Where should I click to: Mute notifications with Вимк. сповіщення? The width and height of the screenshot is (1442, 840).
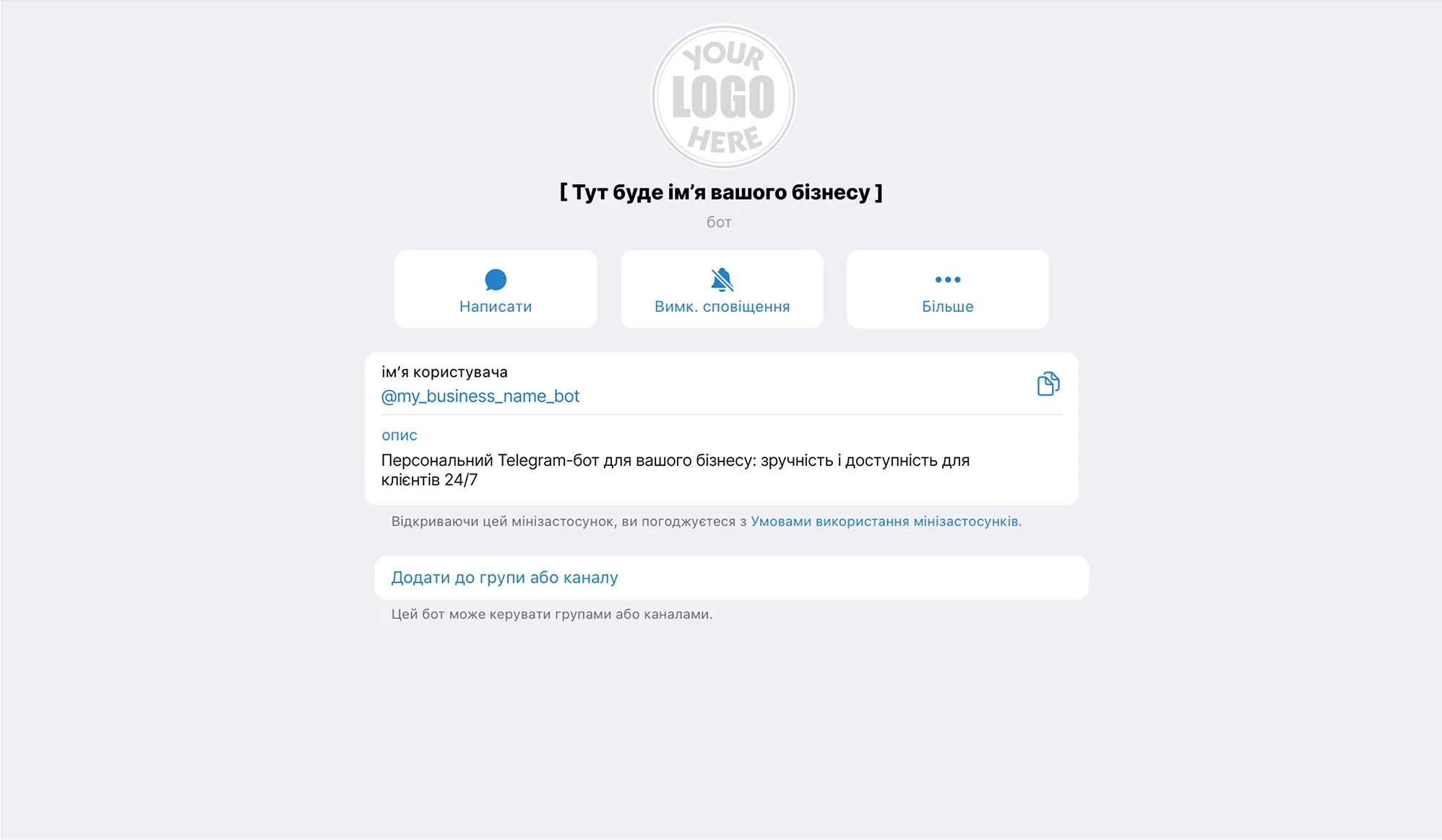(722, 290)
